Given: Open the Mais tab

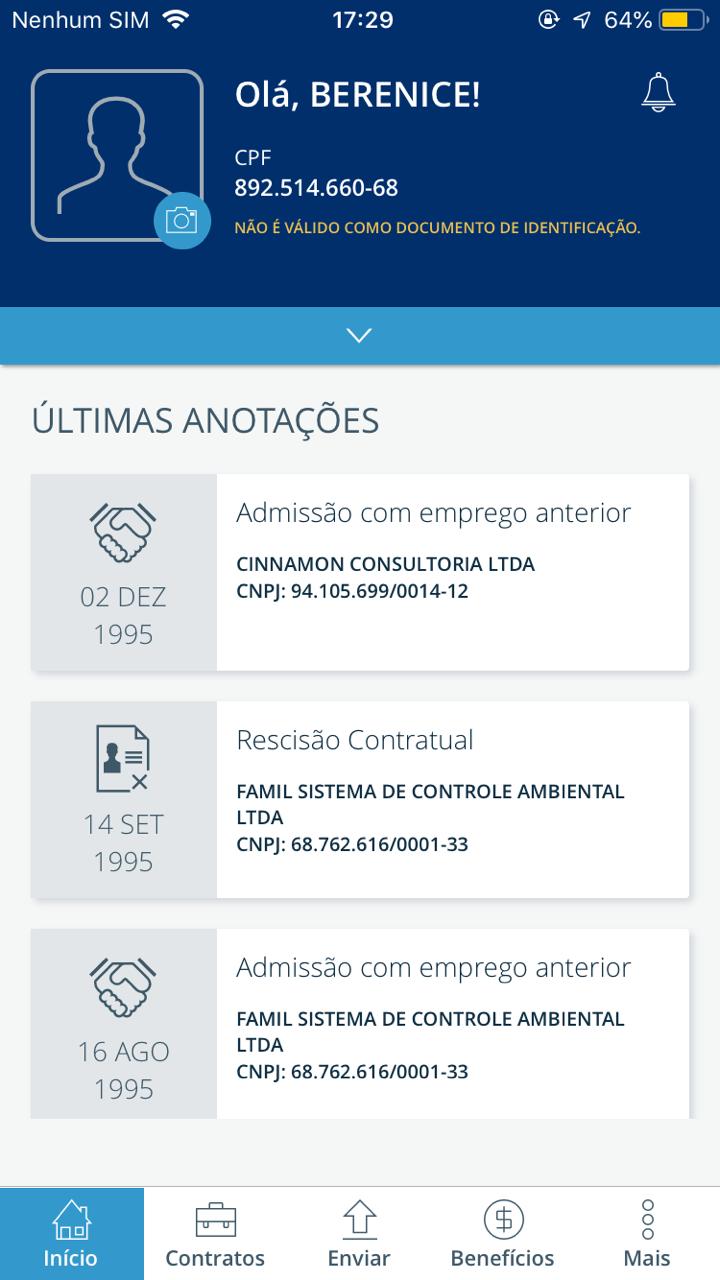Looking at the screenshot, I should 647,1234.
